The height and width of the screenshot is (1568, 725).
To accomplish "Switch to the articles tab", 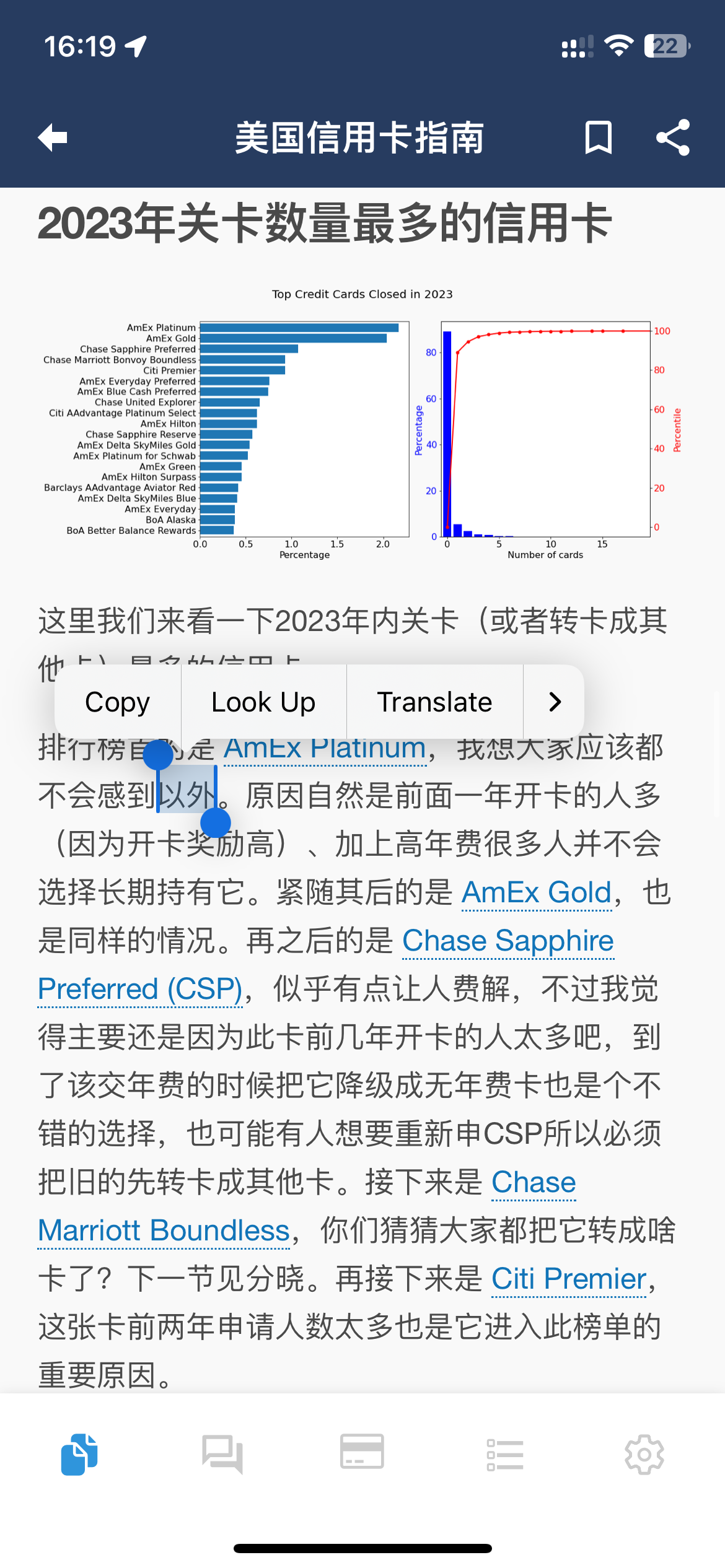I will pyautogui.click(x=79, y=1453).
